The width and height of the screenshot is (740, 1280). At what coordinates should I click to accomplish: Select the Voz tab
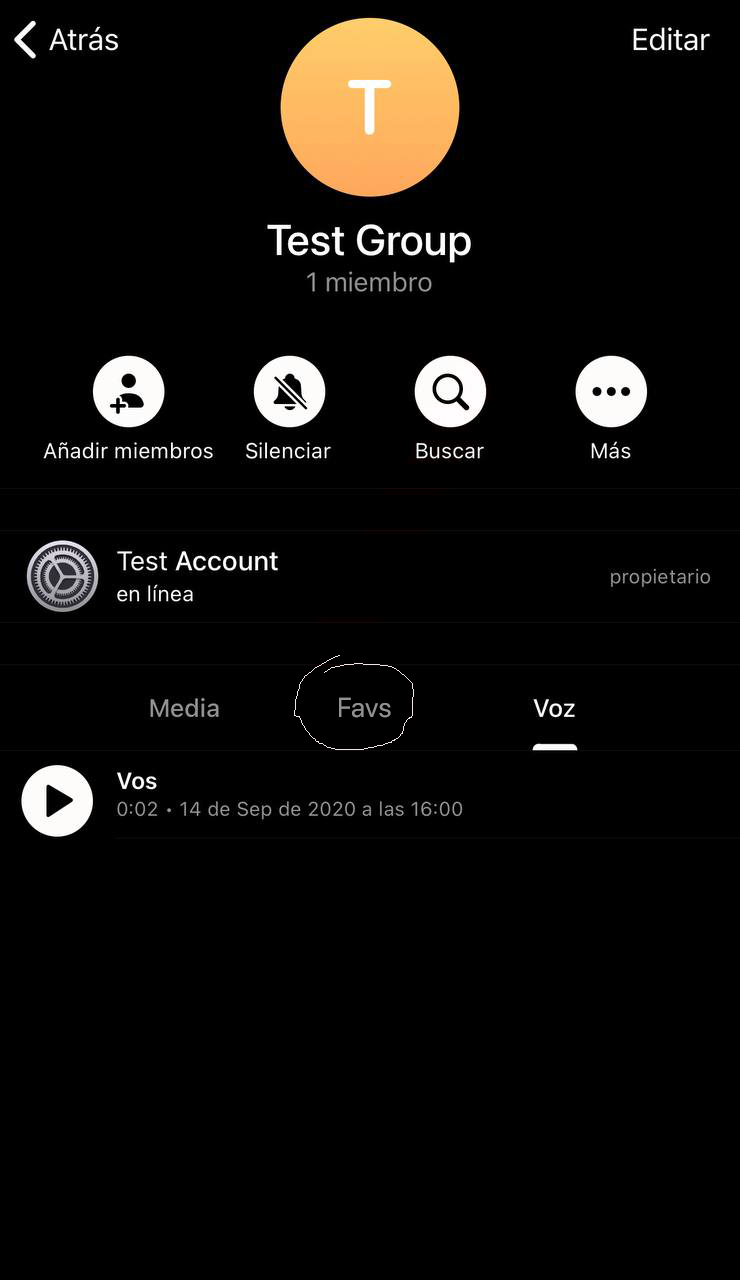point(554,708)
